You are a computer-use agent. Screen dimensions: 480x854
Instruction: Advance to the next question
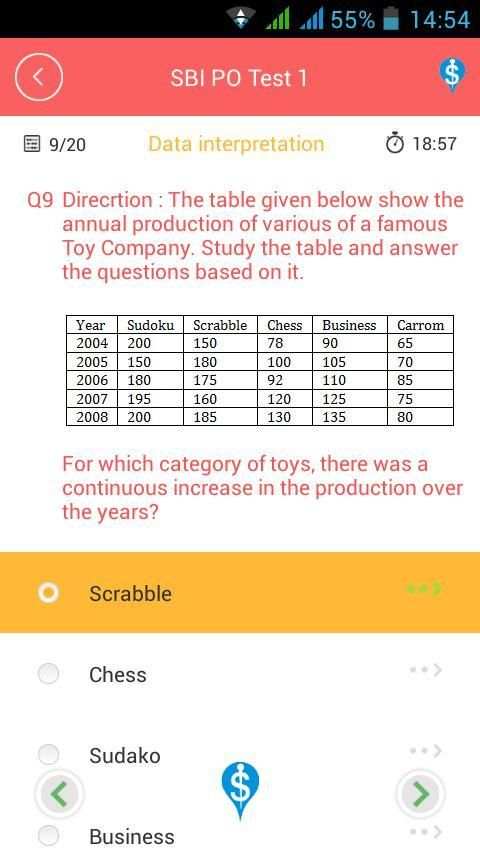[420, 794]
